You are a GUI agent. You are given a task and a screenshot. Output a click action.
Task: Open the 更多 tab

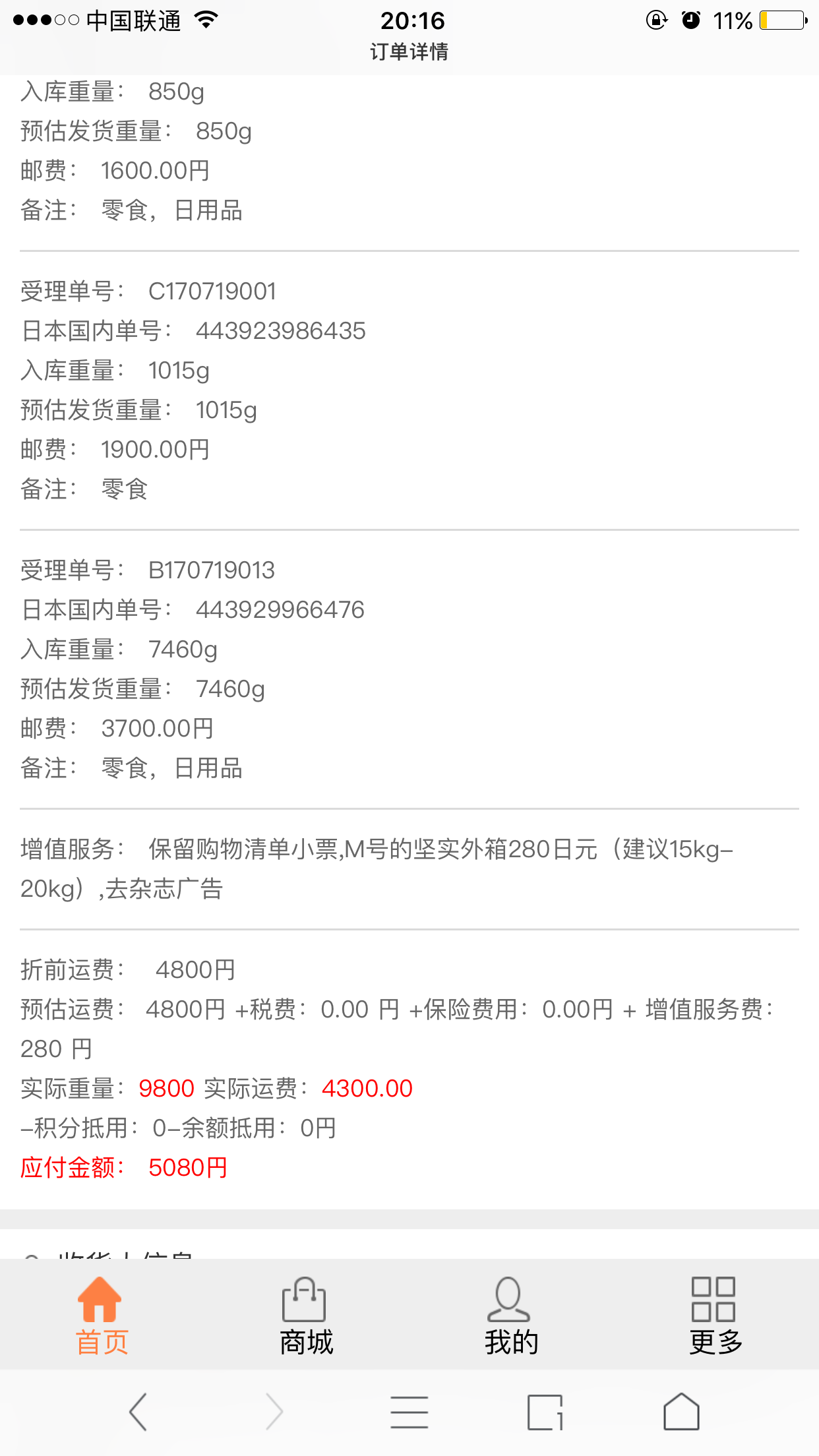(715, 1315)
